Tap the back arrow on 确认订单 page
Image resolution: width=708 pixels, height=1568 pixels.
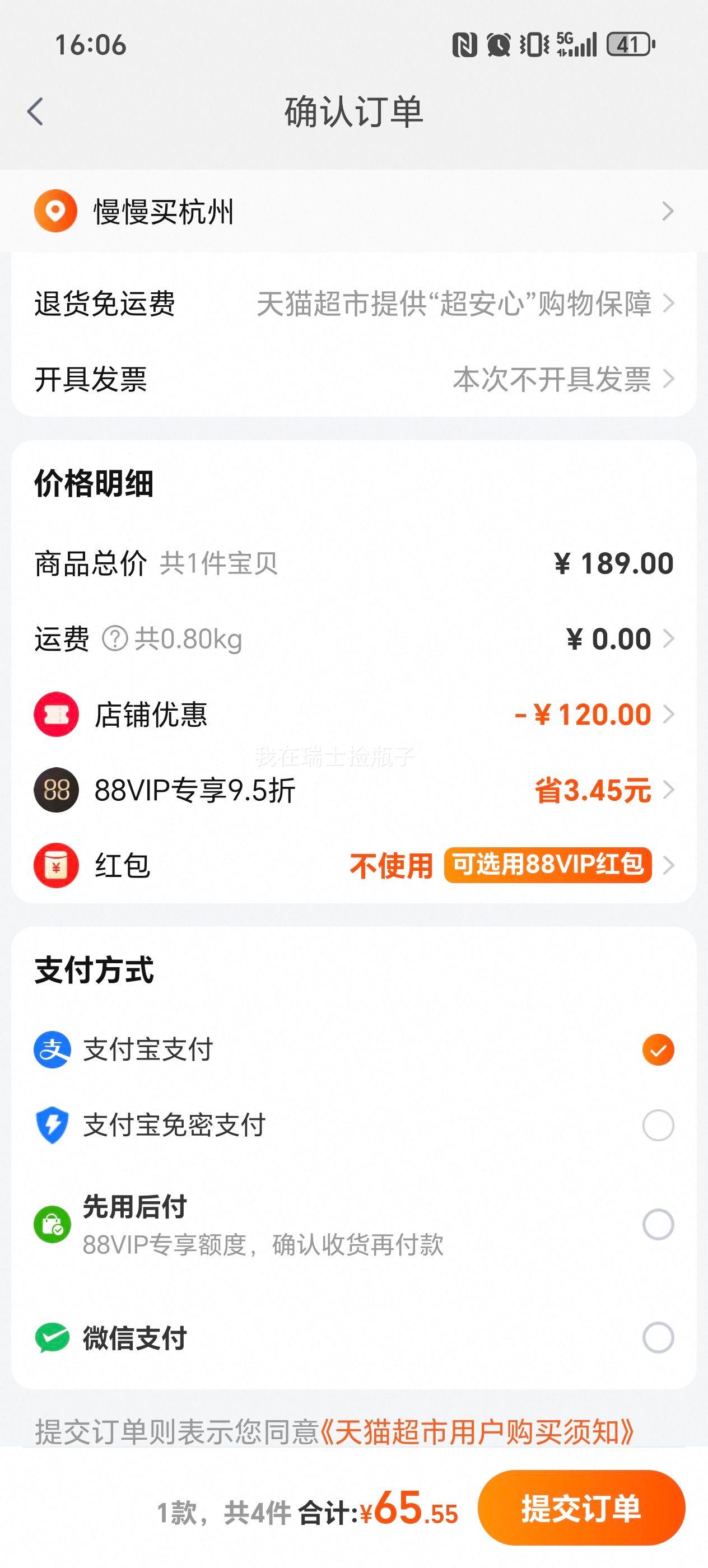(x=35, y=111)
